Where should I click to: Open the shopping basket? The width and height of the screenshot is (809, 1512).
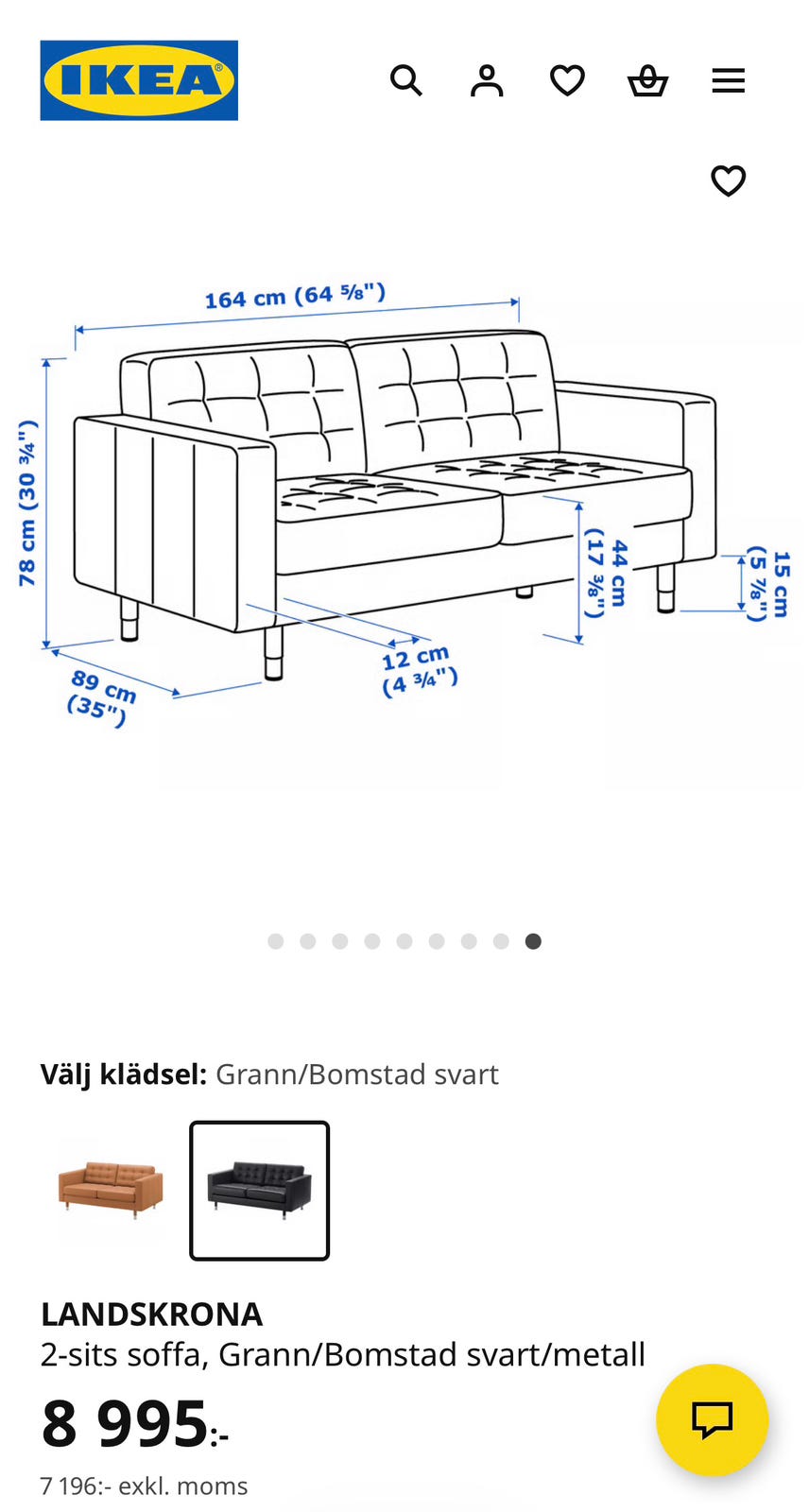(x=647, y=80)
